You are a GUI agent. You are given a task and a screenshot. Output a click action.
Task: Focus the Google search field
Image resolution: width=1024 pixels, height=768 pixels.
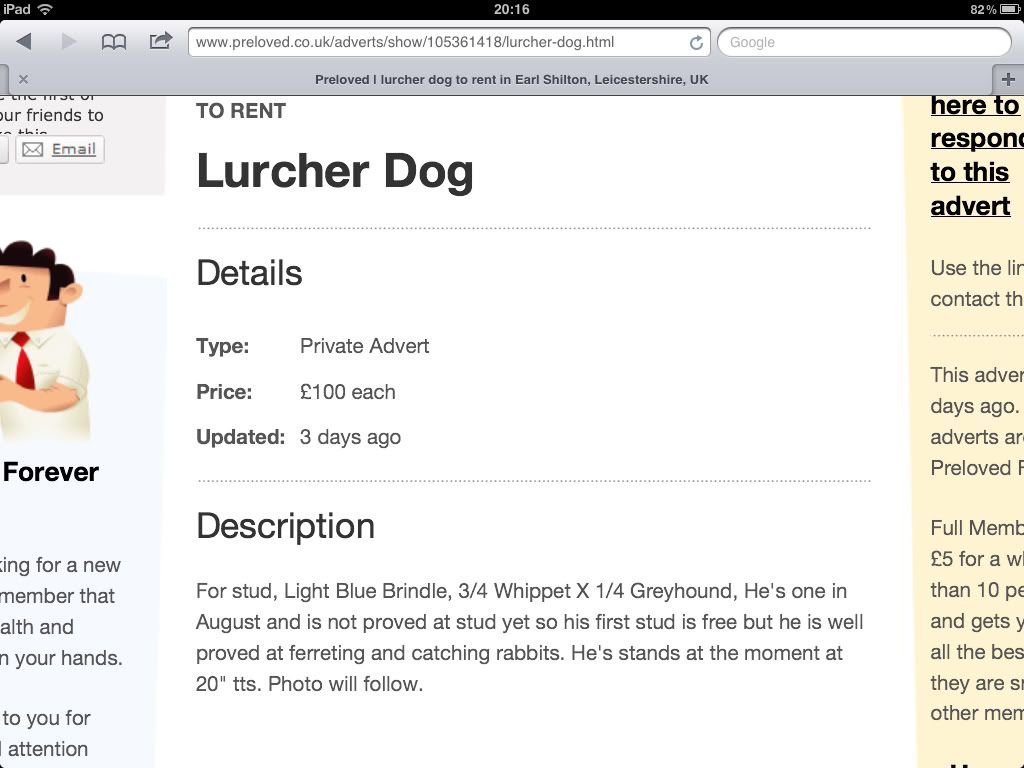coord(864,42)
